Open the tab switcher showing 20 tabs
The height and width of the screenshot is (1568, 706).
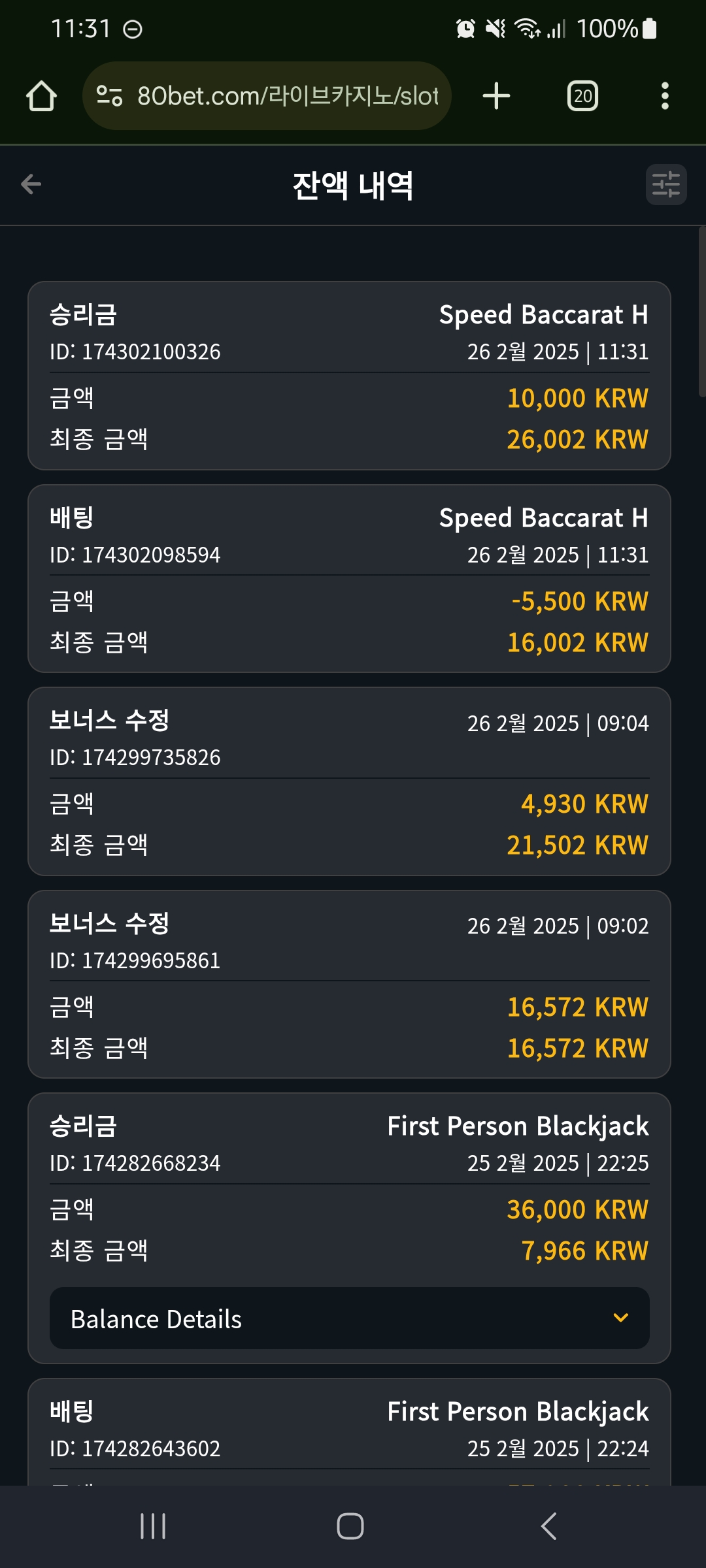[582, 96]
